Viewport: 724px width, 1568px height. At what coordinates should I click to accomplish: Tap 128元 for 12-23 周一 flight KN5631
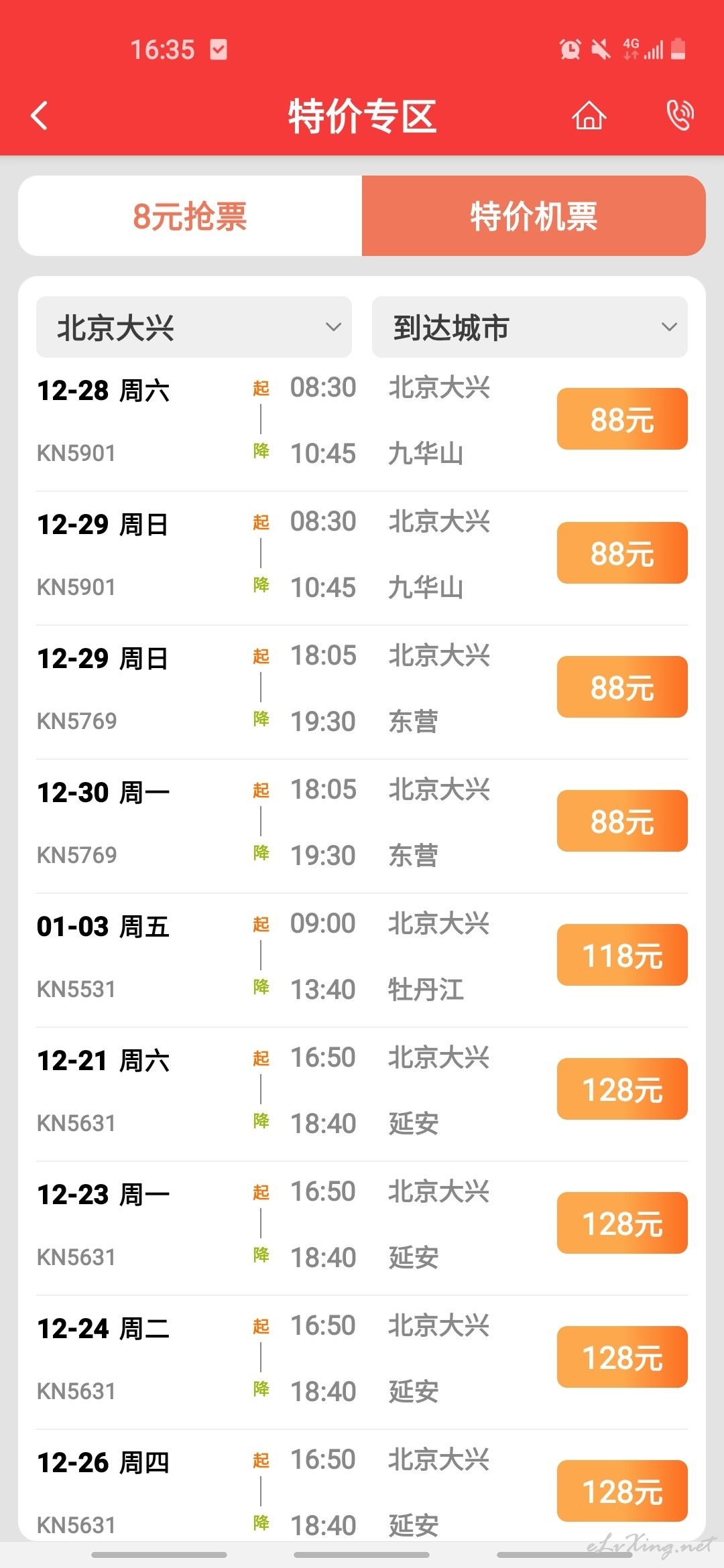pyautogui.click(x=622, y=1223)
